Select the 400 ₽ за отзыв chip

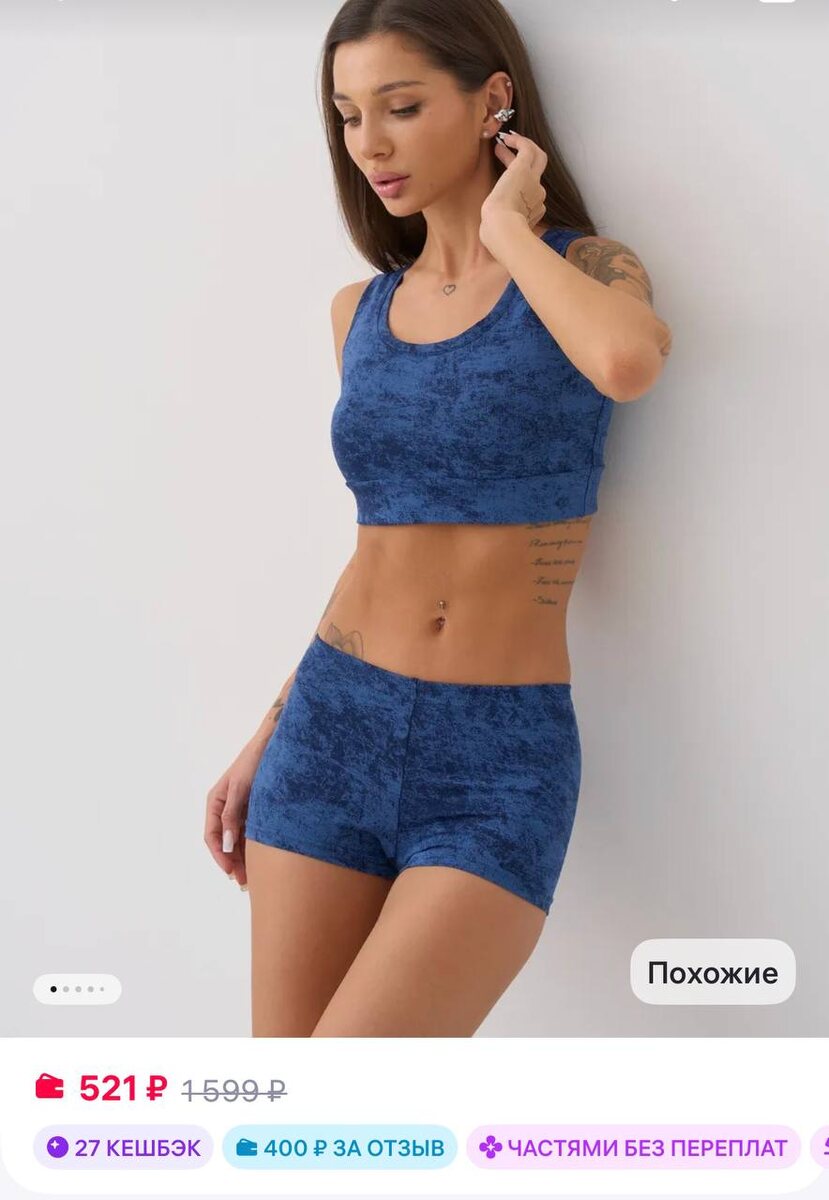point(340,1148)
